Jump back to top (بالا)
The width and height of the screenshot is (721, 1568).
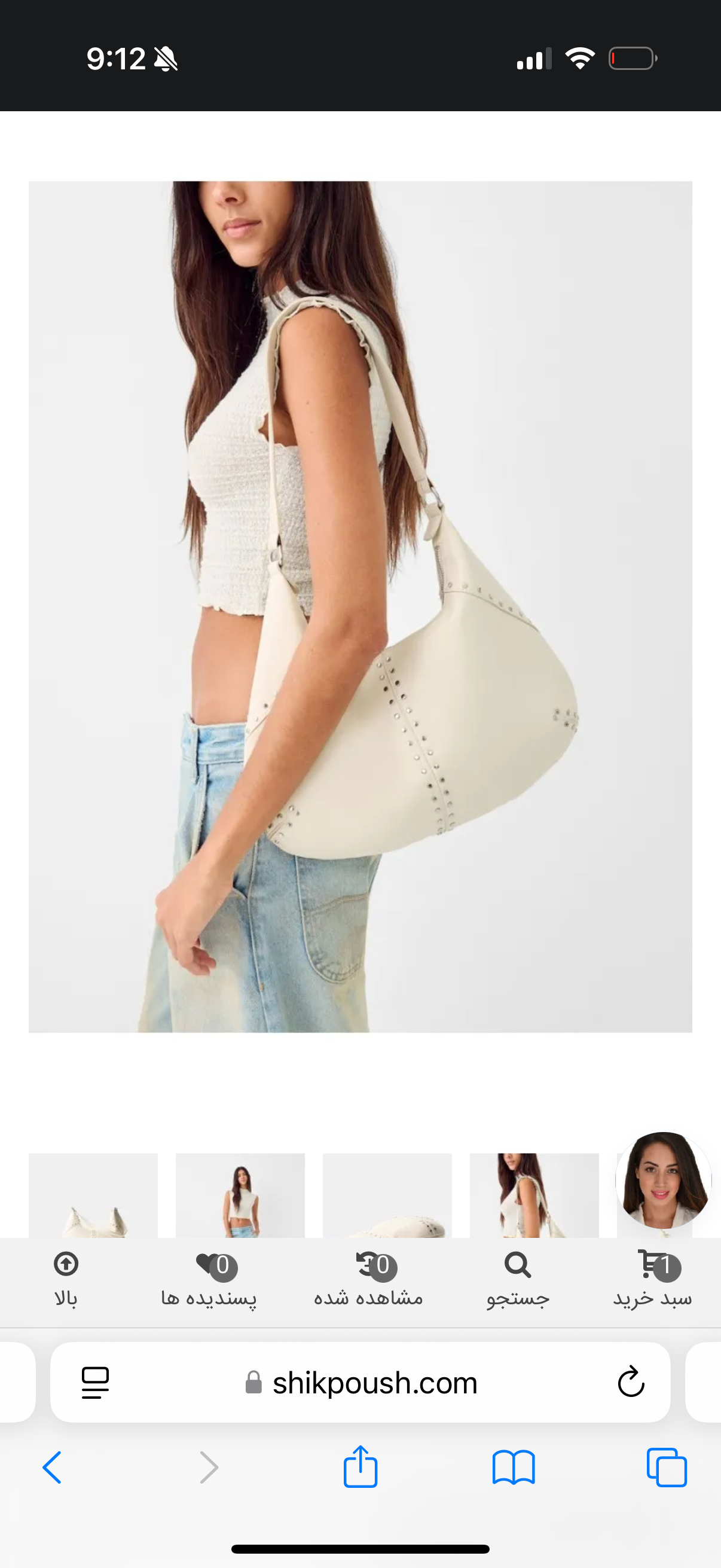point(66,1280)
